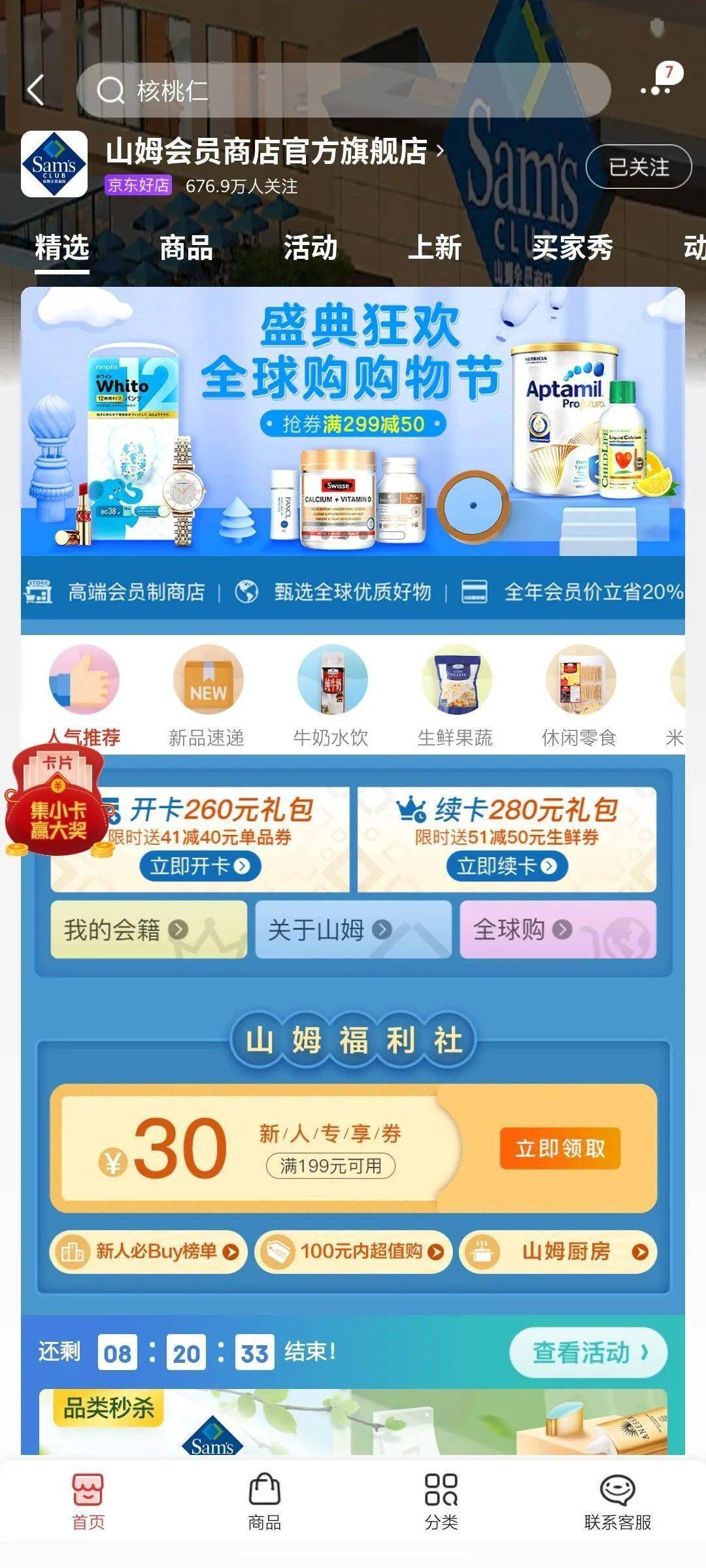Switch to the 买家秀 top tab
Image resolution: width=706 pixels, height=1568 pixels.
[571, 248]
